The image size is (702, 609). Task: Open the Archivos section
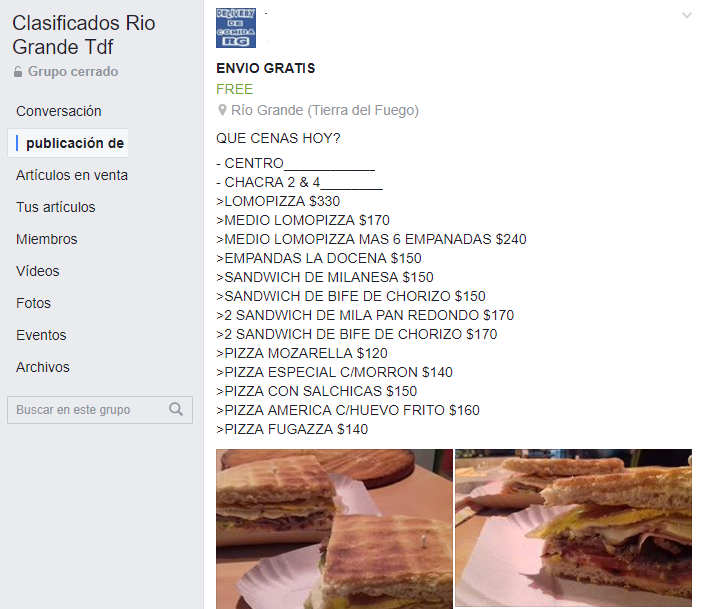(x=43, y=367)
